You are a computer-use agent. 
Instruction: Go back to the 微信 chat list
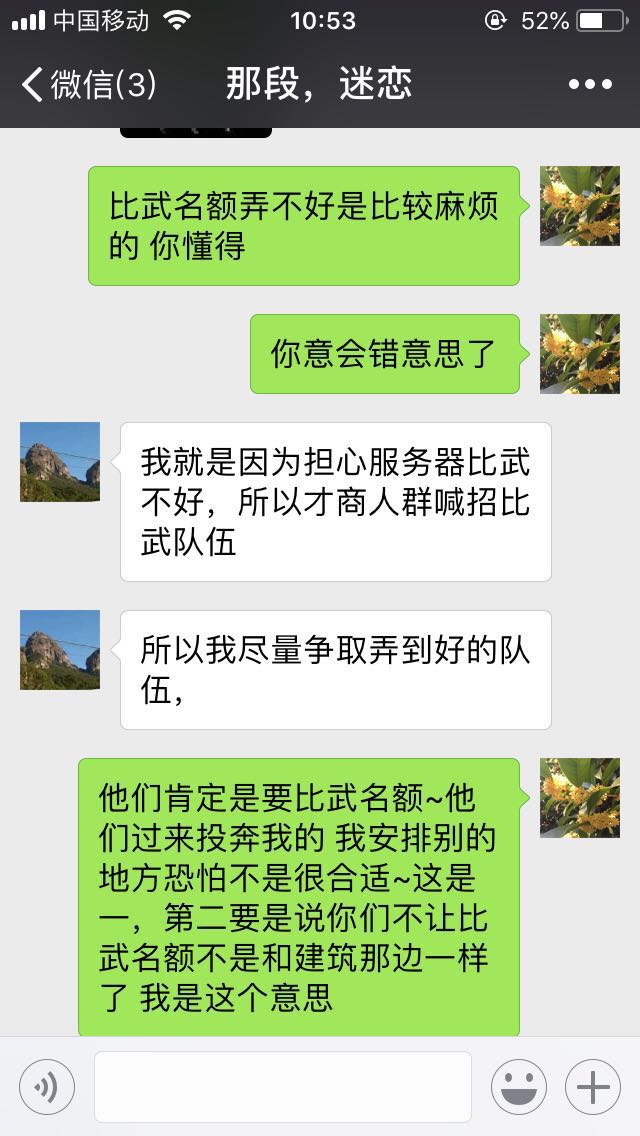click(88, 85)
